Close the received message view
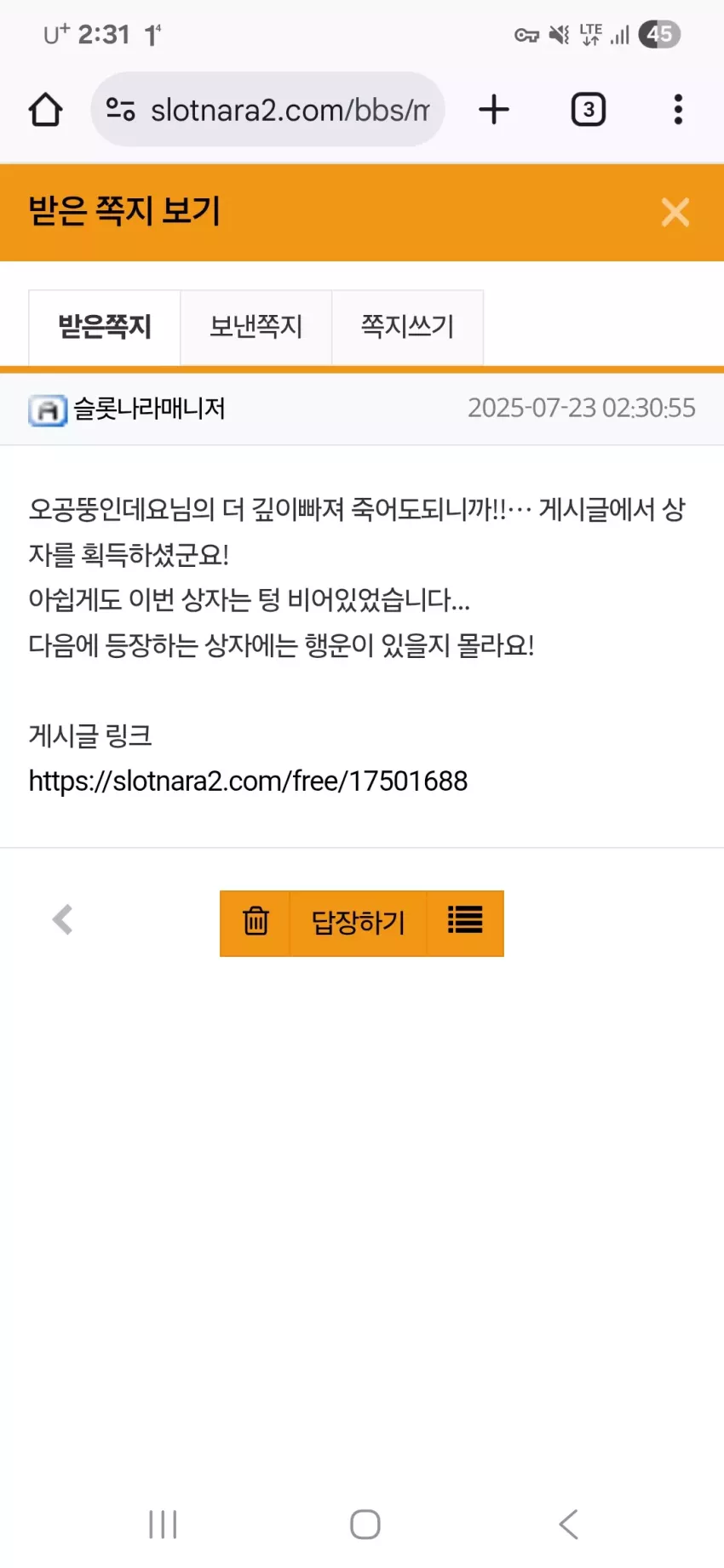Screen dimensions: 724x1568 tap(675, 212)
